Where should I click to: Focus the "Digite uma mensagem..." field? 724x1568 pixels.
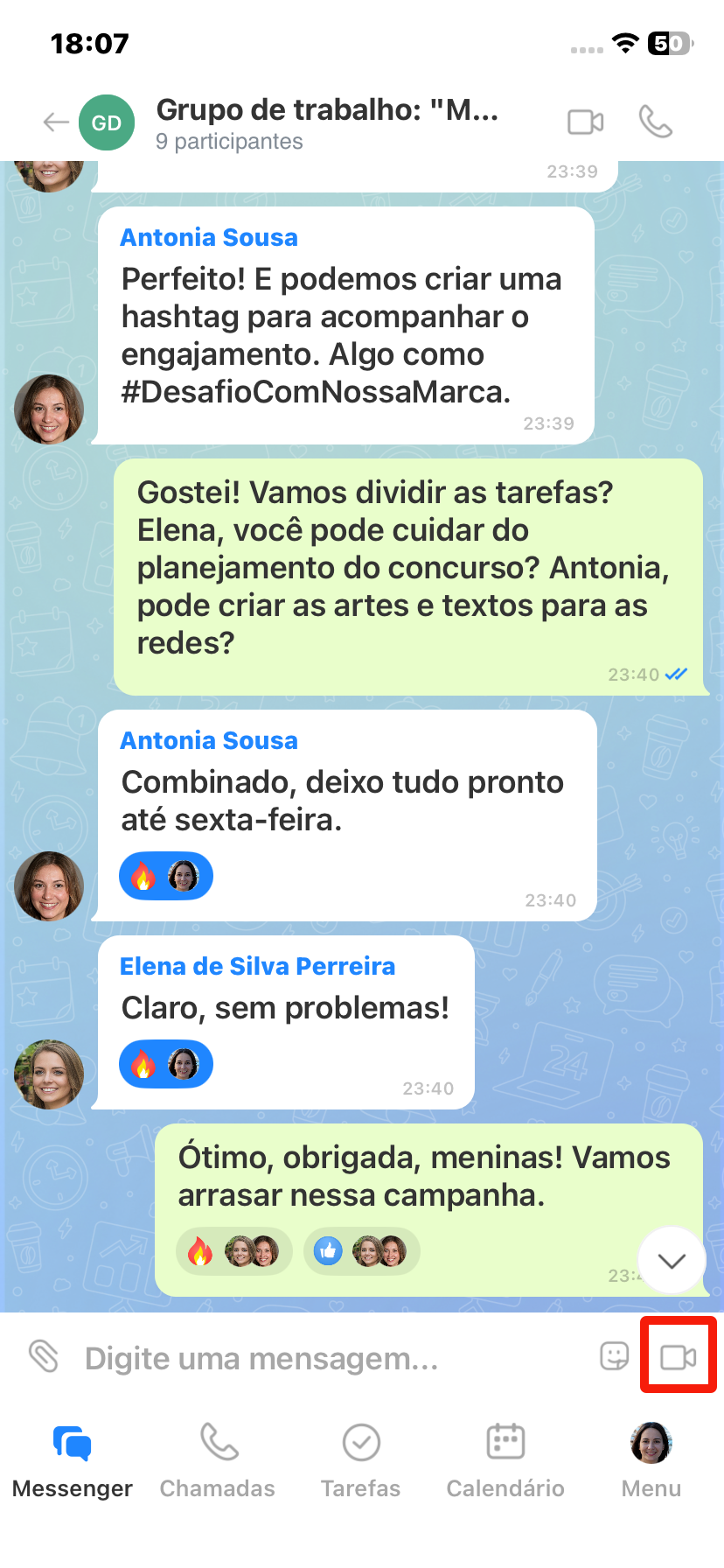(332, 1359)
